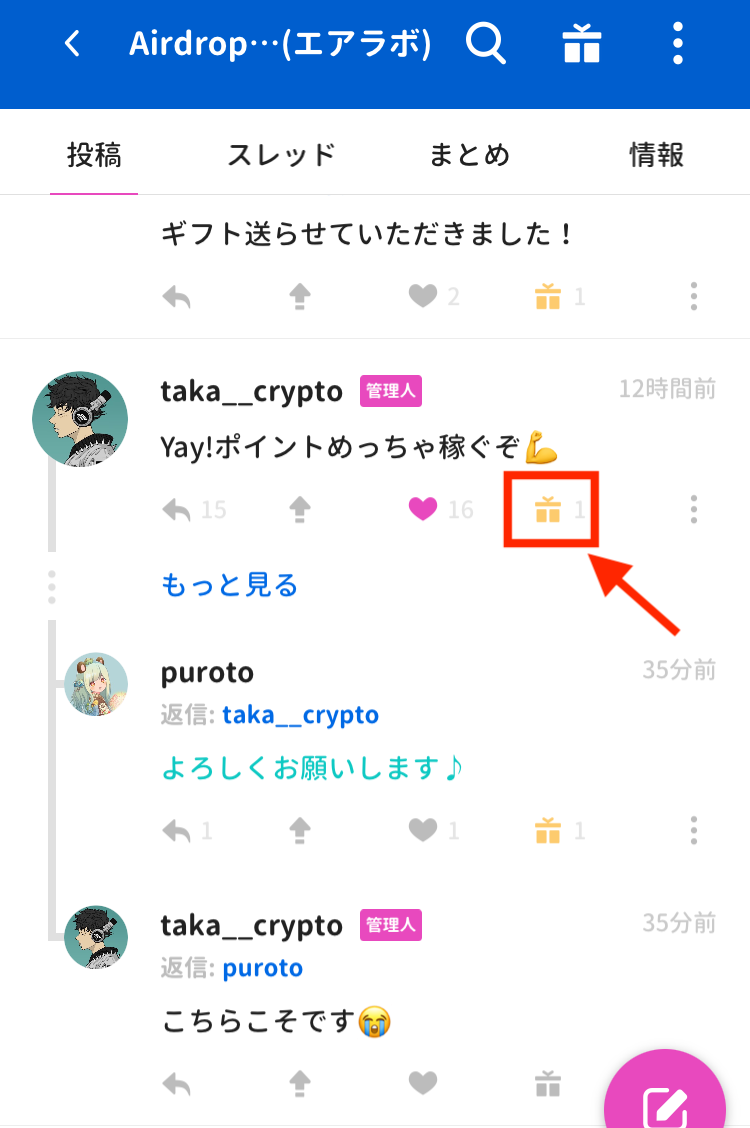Open taka__crypto's avatar on the Yay! post
Screen dimensions: 750x1128
coord(80,419)
